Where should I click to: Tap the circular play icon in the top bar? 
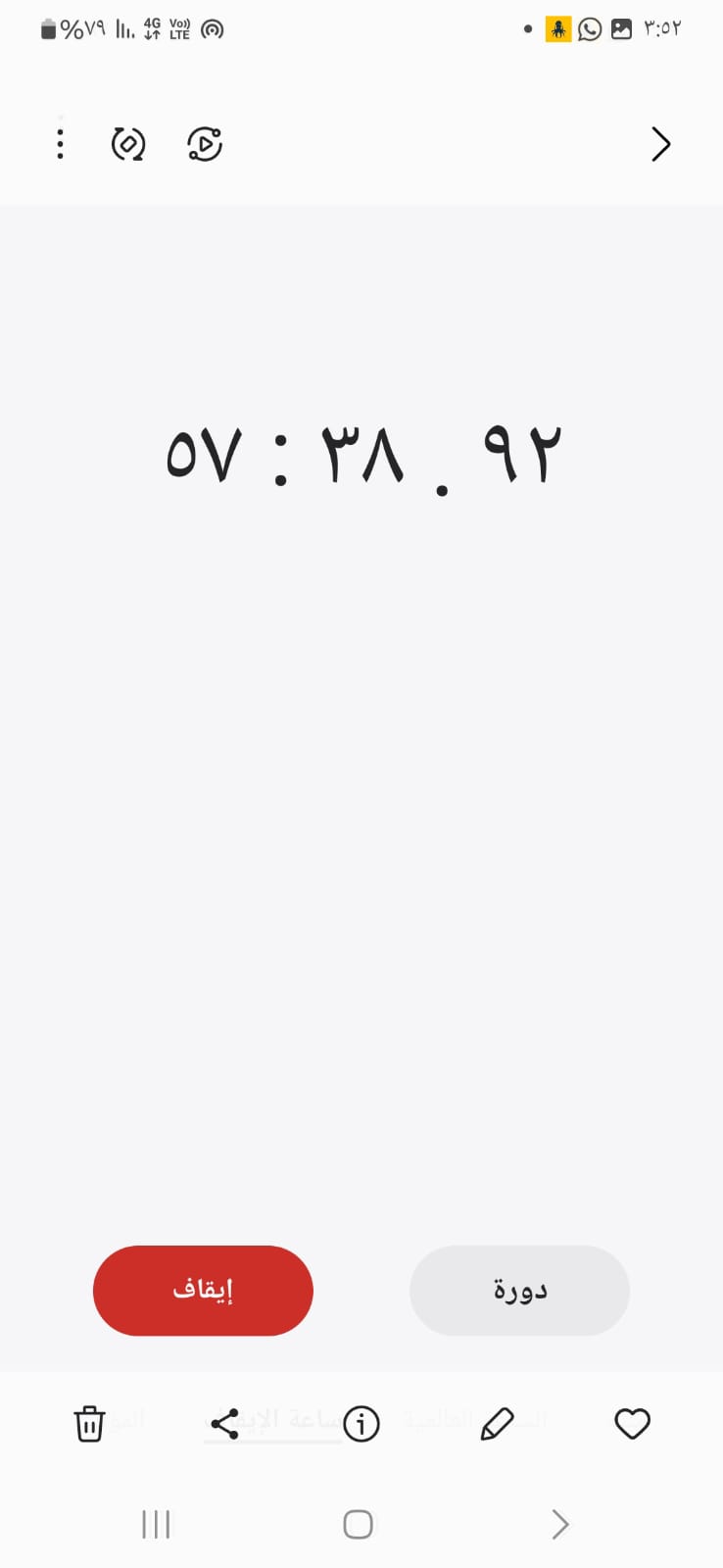coord(205,144)
